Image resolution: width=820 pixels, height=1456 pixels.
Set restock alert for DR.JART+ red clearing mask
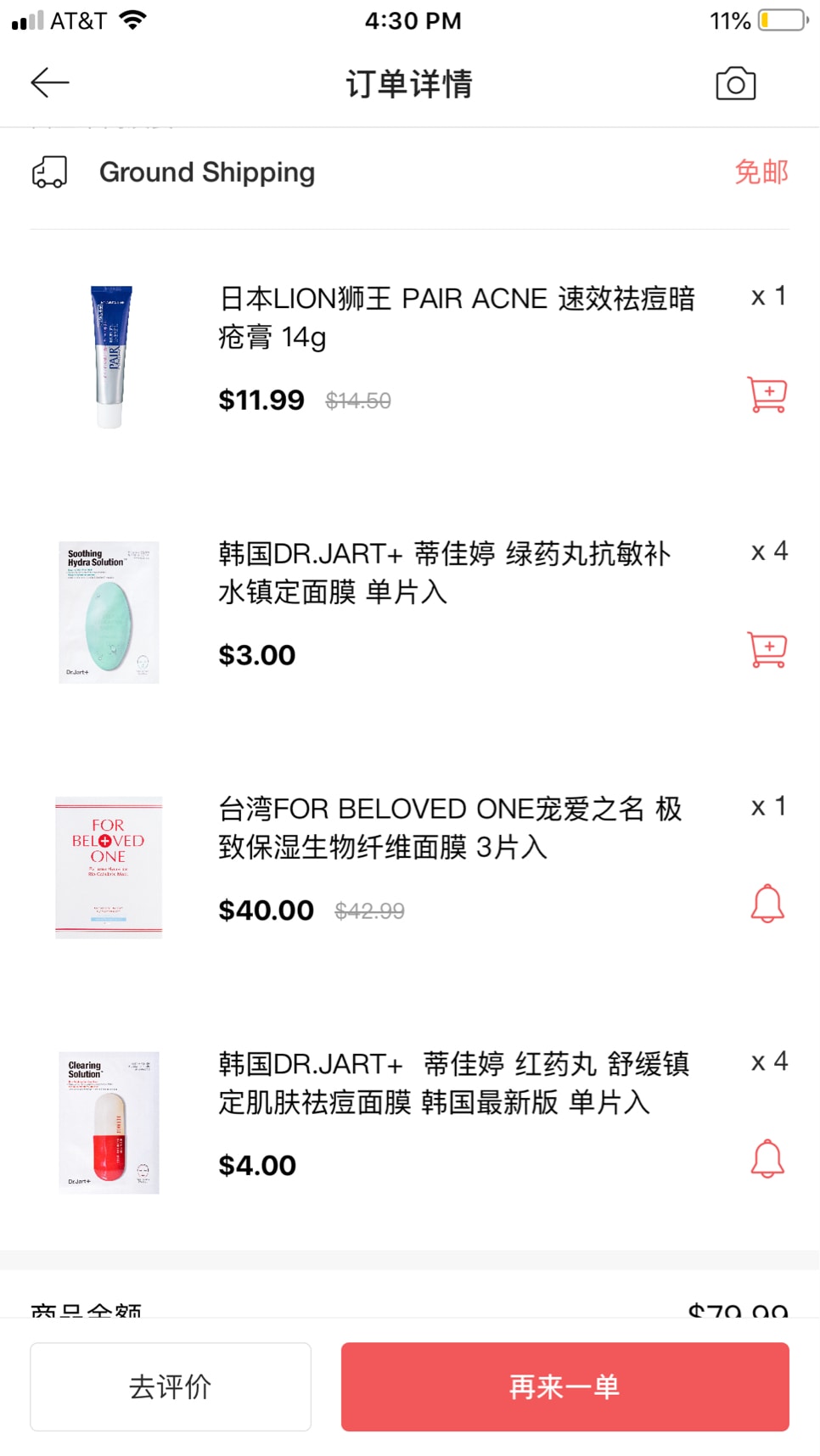pos(767,1159)
